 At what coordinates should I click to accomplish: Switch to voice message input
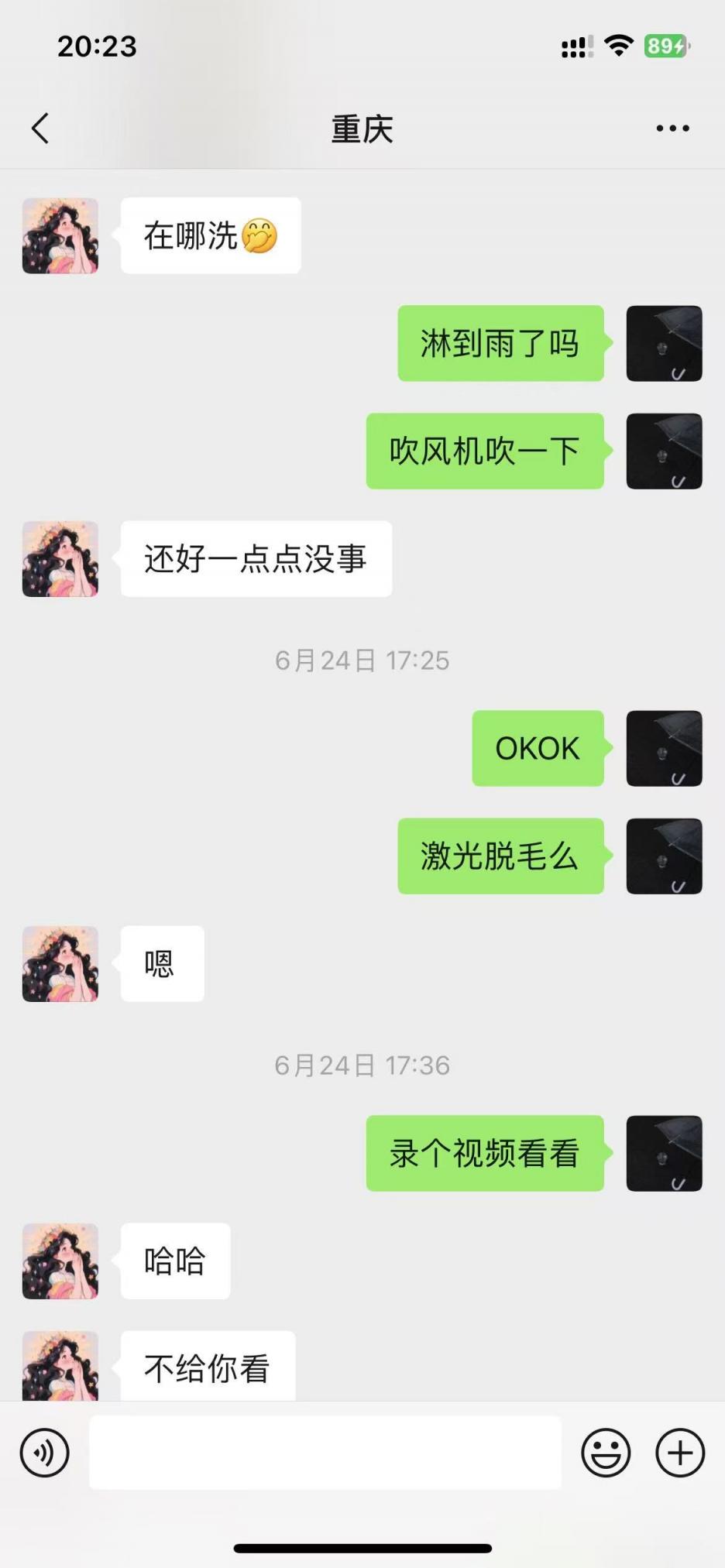click(x=44, y=1453)
